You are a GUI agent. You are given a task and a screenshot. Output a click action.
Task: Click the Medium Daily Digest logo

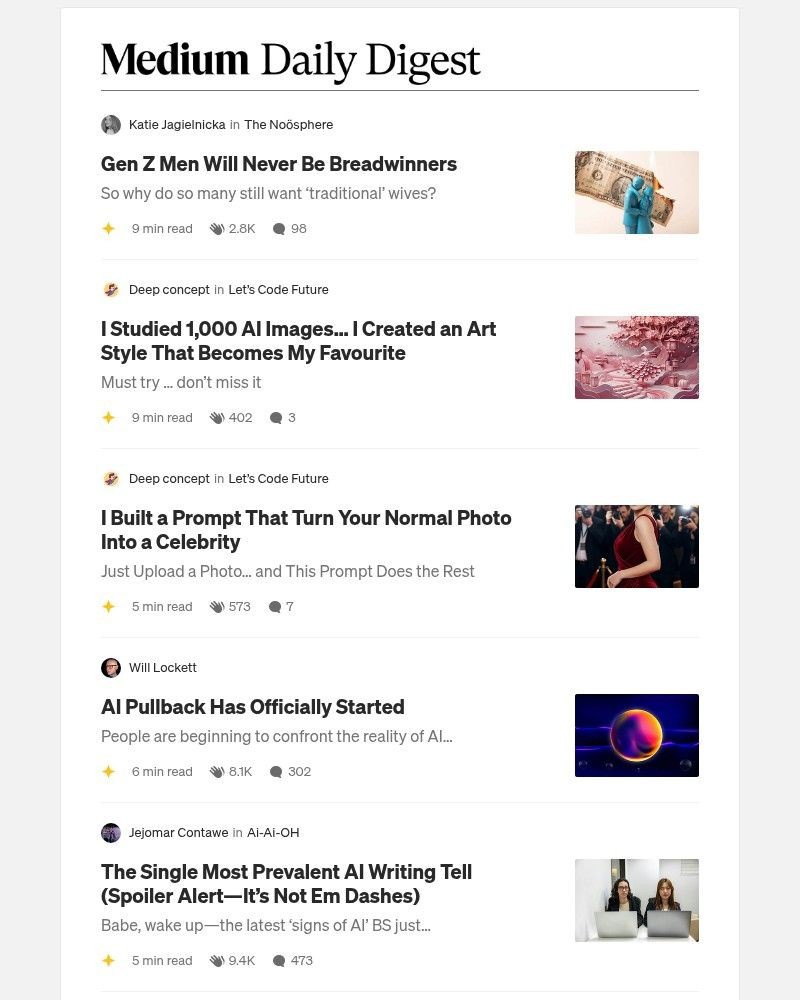point(289,58)
